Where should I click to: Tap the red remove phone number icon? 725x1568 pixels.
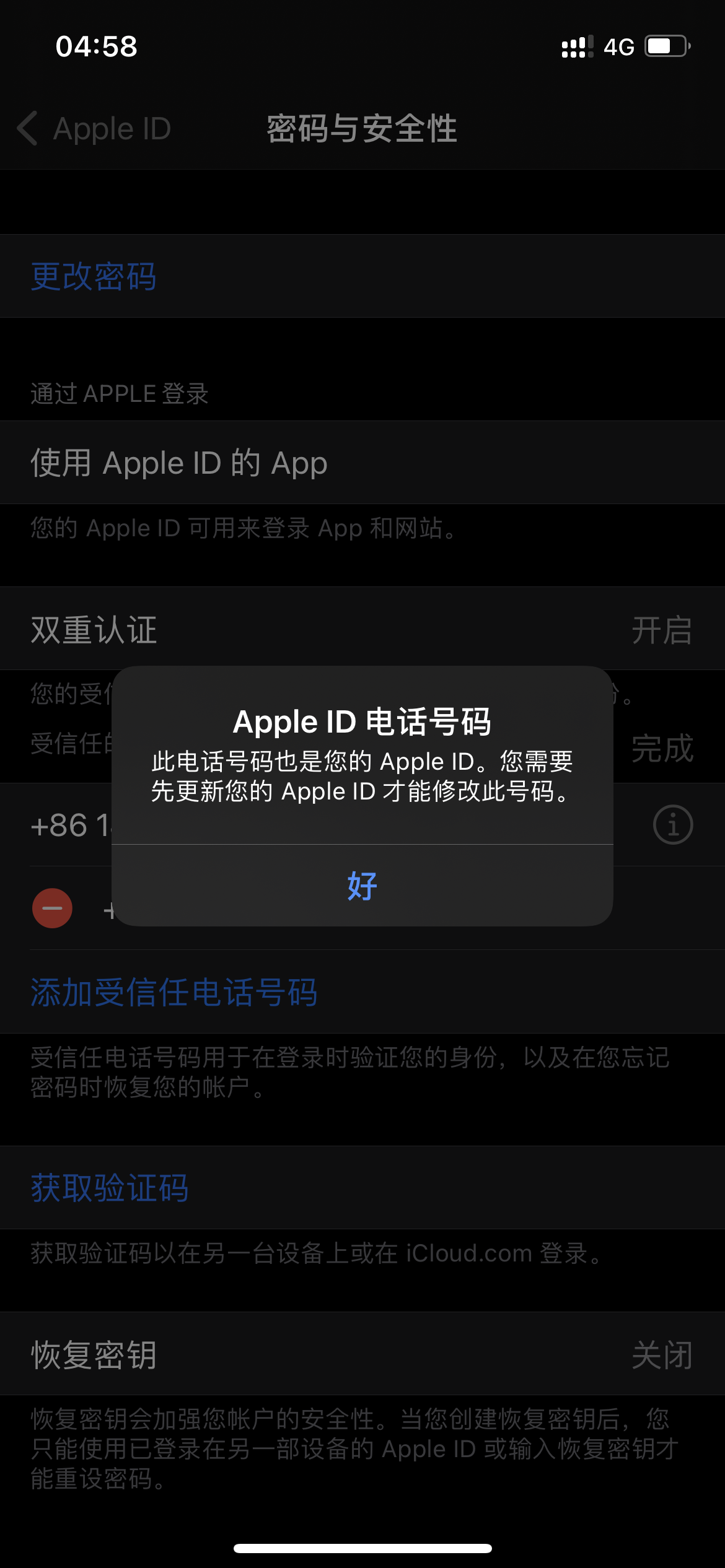click(x=53, y=908)
